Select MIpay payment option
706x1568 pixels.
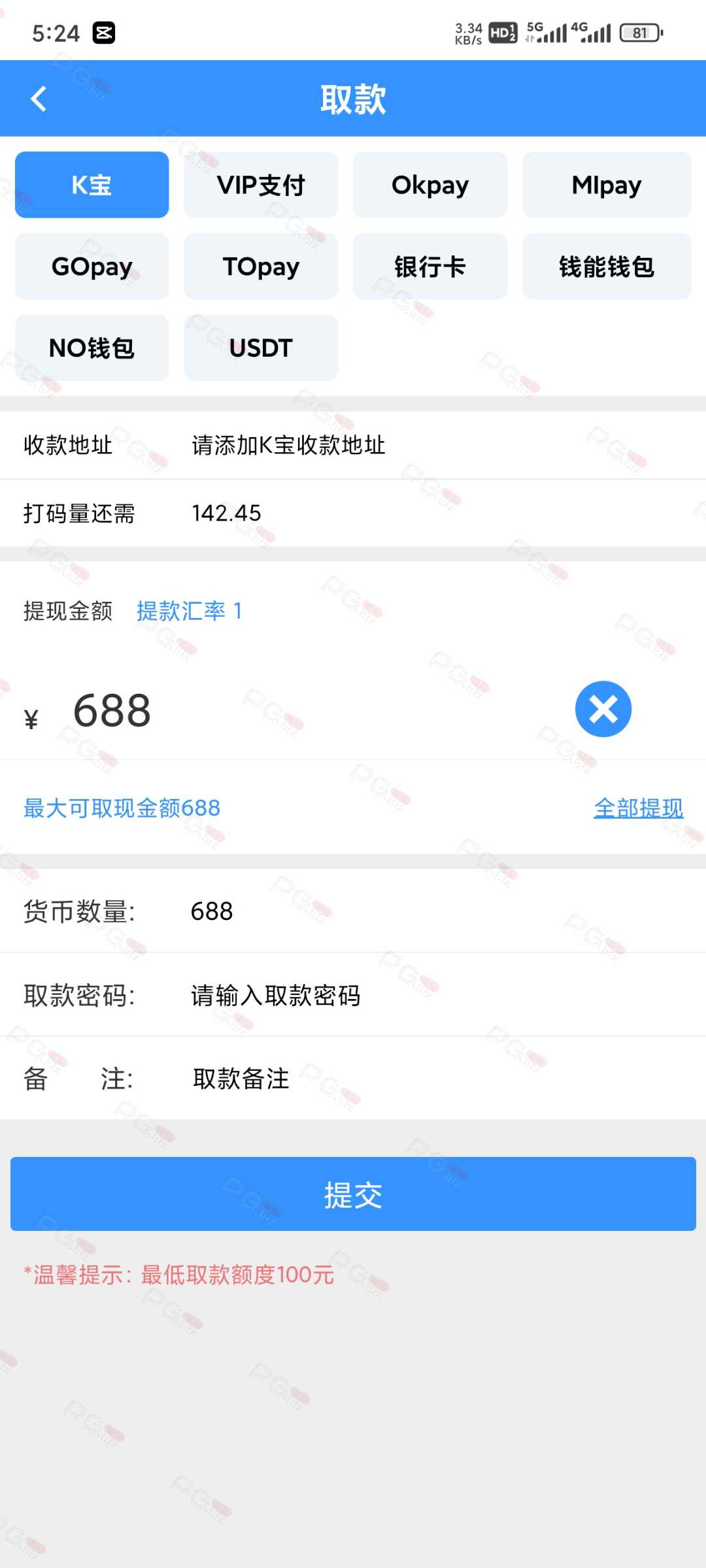point(607,185)
